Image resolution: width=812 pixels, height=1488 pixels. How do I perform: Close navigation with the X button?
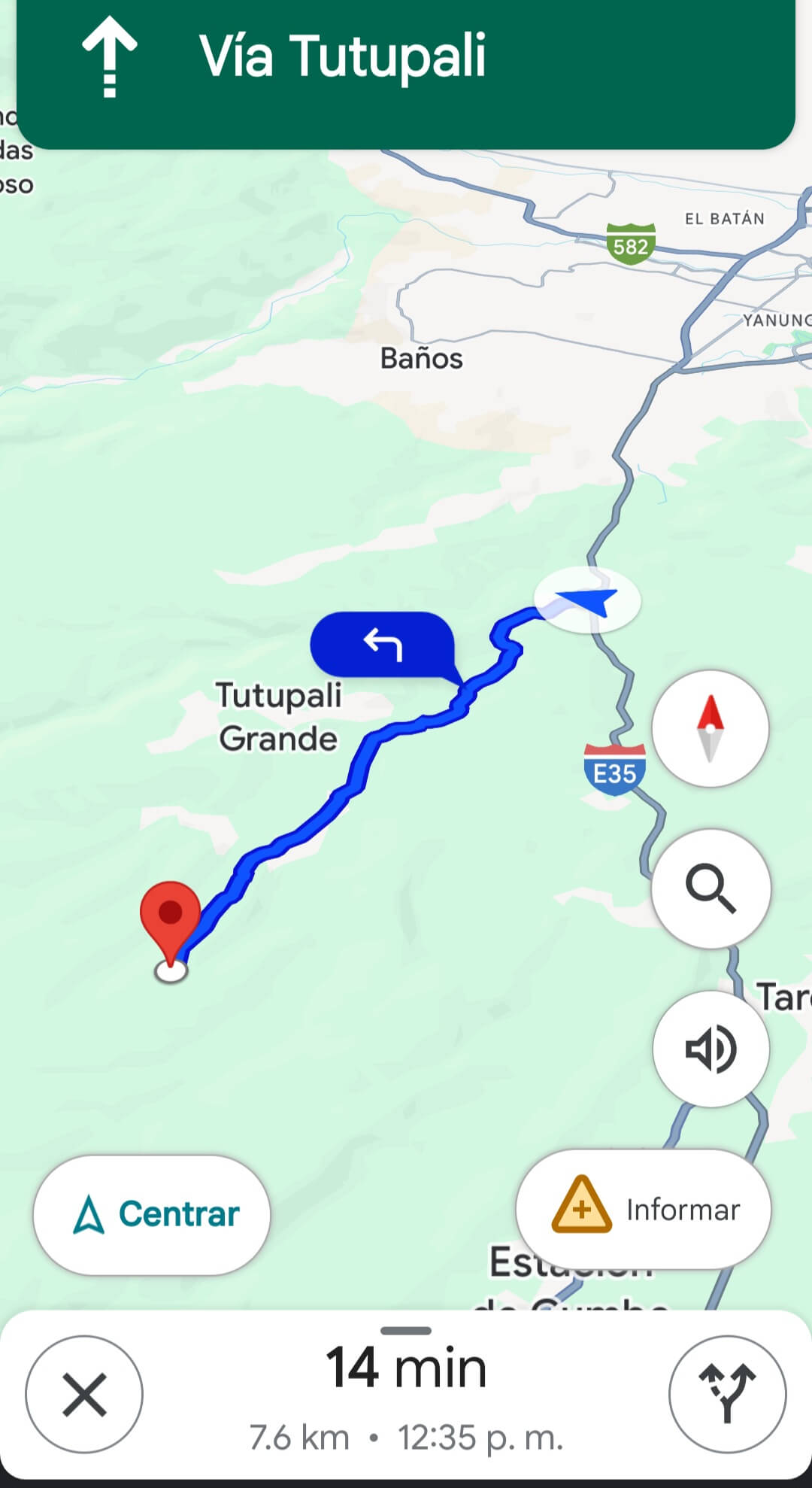[x=84, y=1394]
